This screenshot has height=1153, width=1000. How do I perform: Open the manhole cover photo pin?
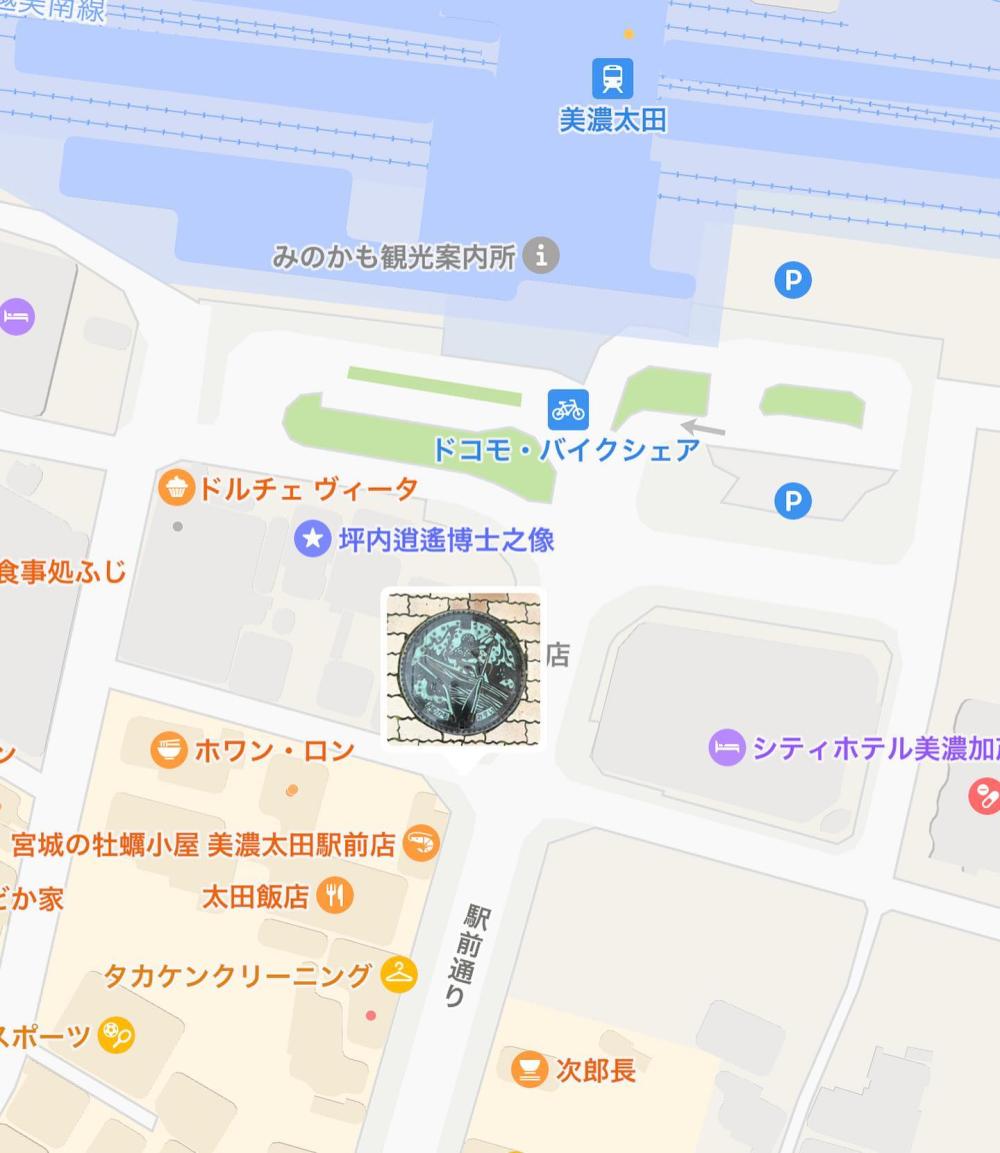[x=463, y=668]
